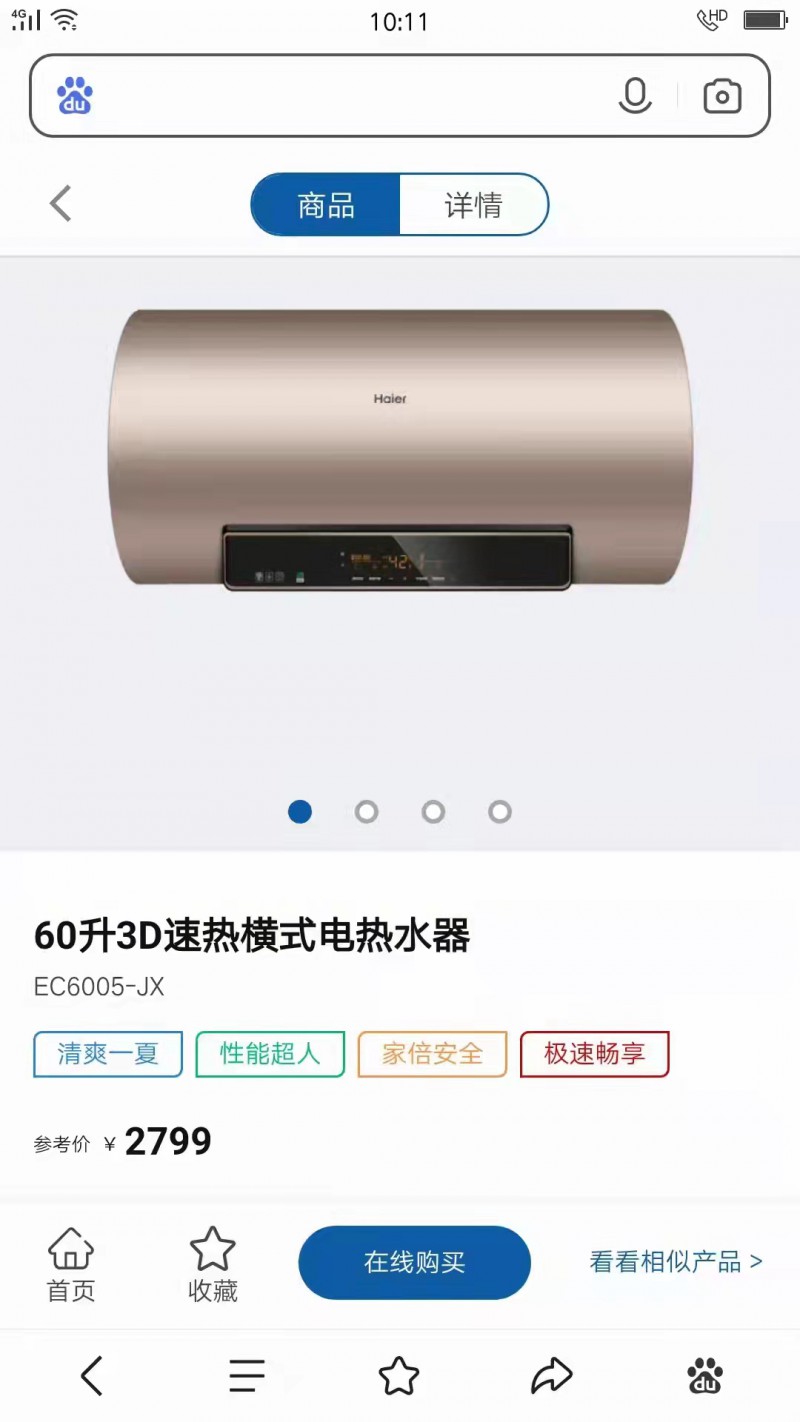Open the camera image search
Viewport: 800px width, 1422px height.
(x=721, y=96)
